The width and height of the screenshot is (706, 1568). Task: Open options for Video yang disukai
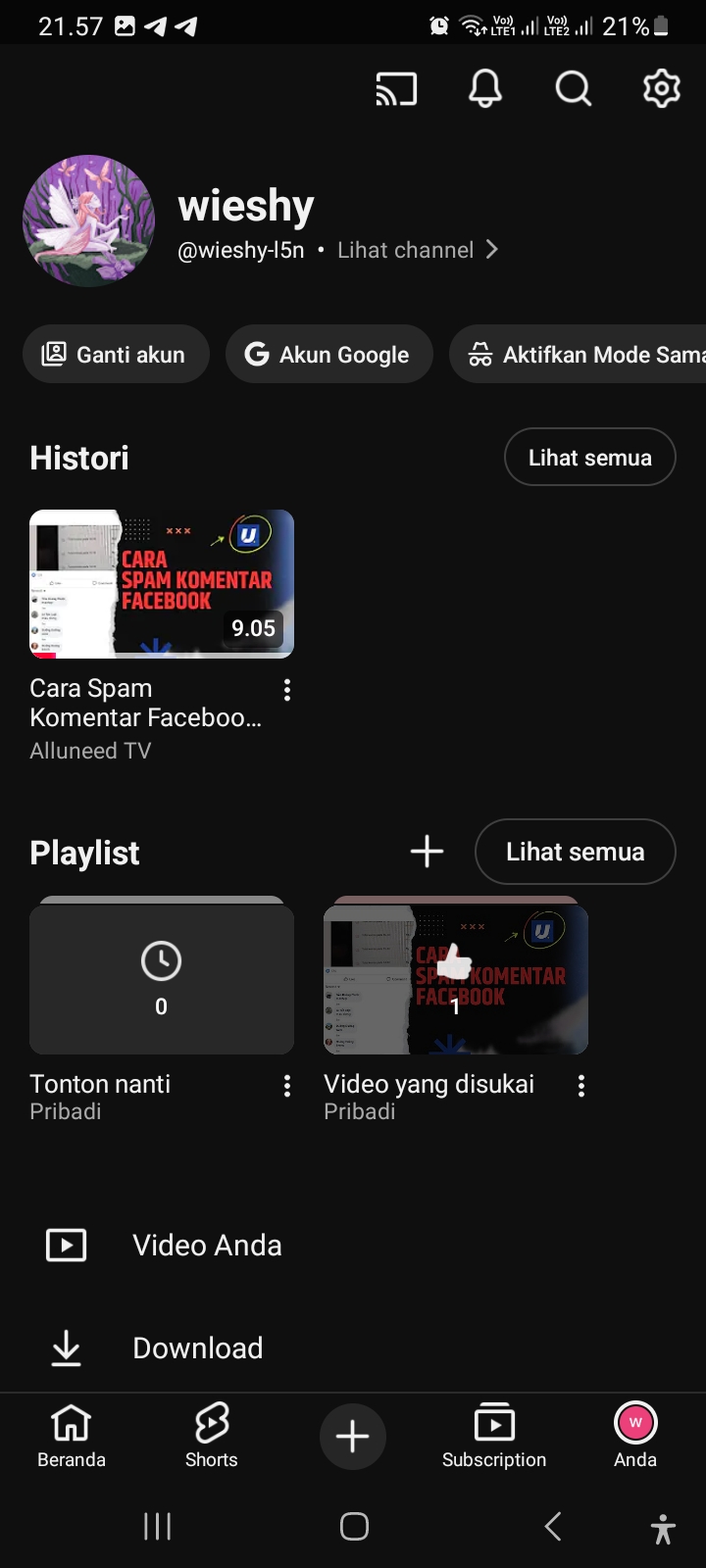[x=581, y=1085]
